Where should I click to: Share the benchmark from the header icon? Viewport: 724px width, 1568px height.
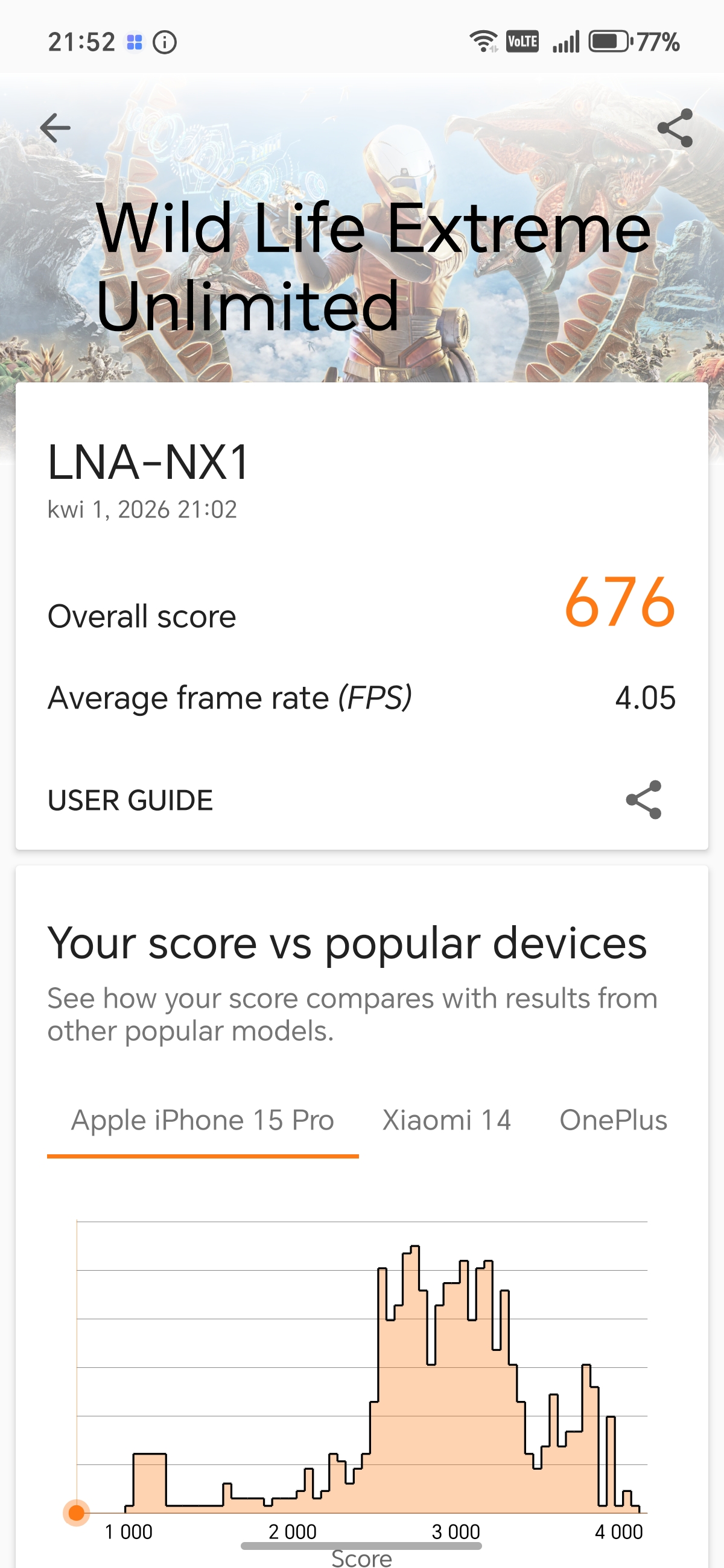(675, 128)
